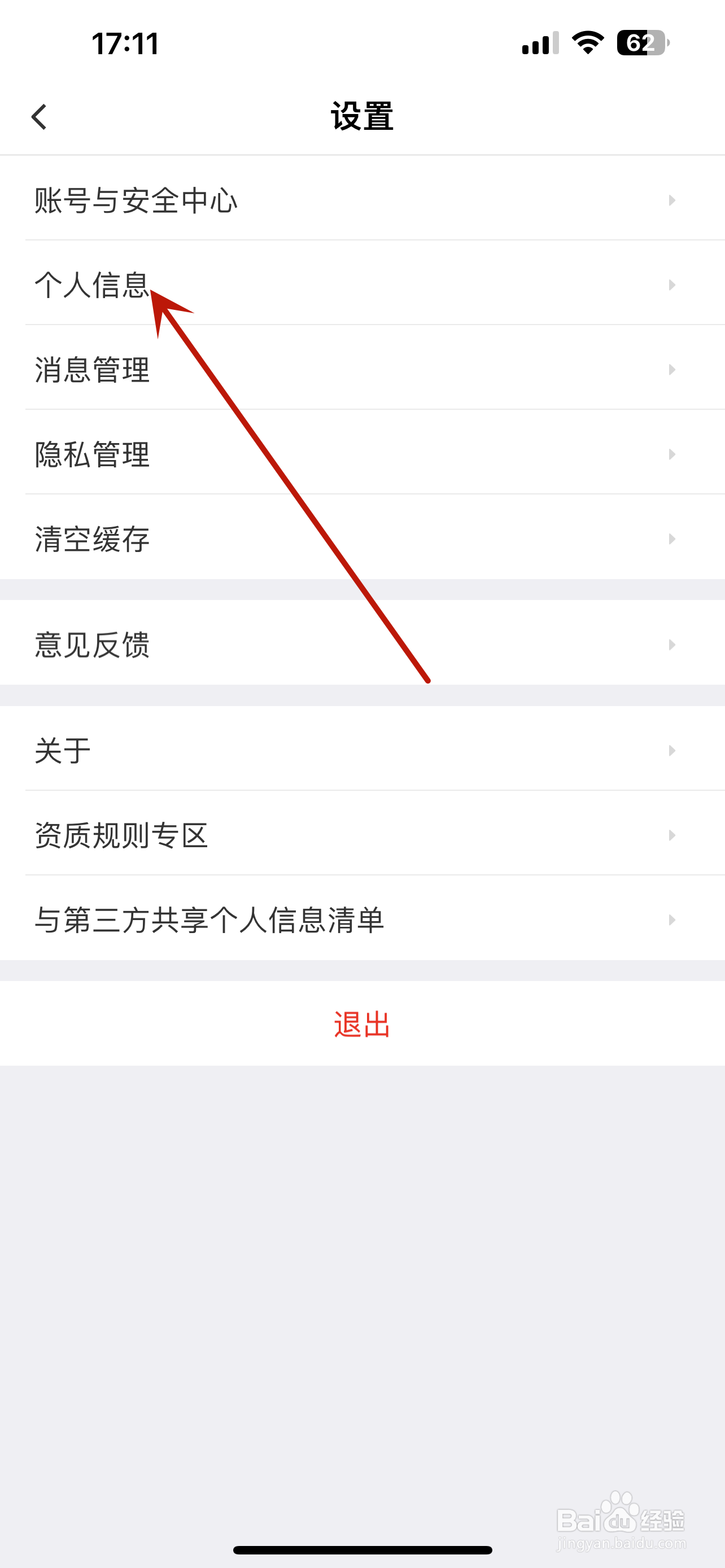This screenshot has height=1568, width=725.
Task: Click the 设置 title at top
Action: (362, 116)
